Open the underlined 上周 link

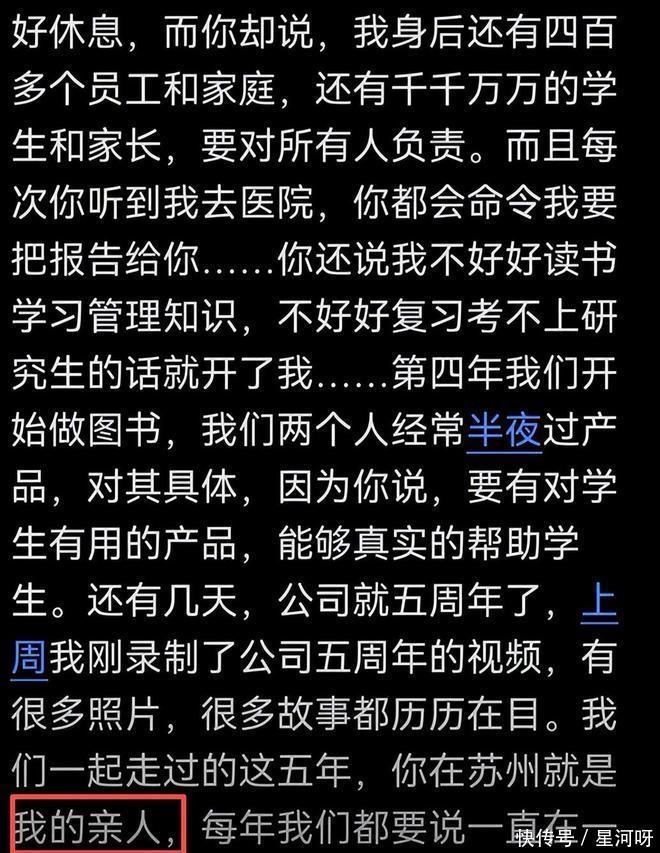pyautogui.click(x=599, y=602)
